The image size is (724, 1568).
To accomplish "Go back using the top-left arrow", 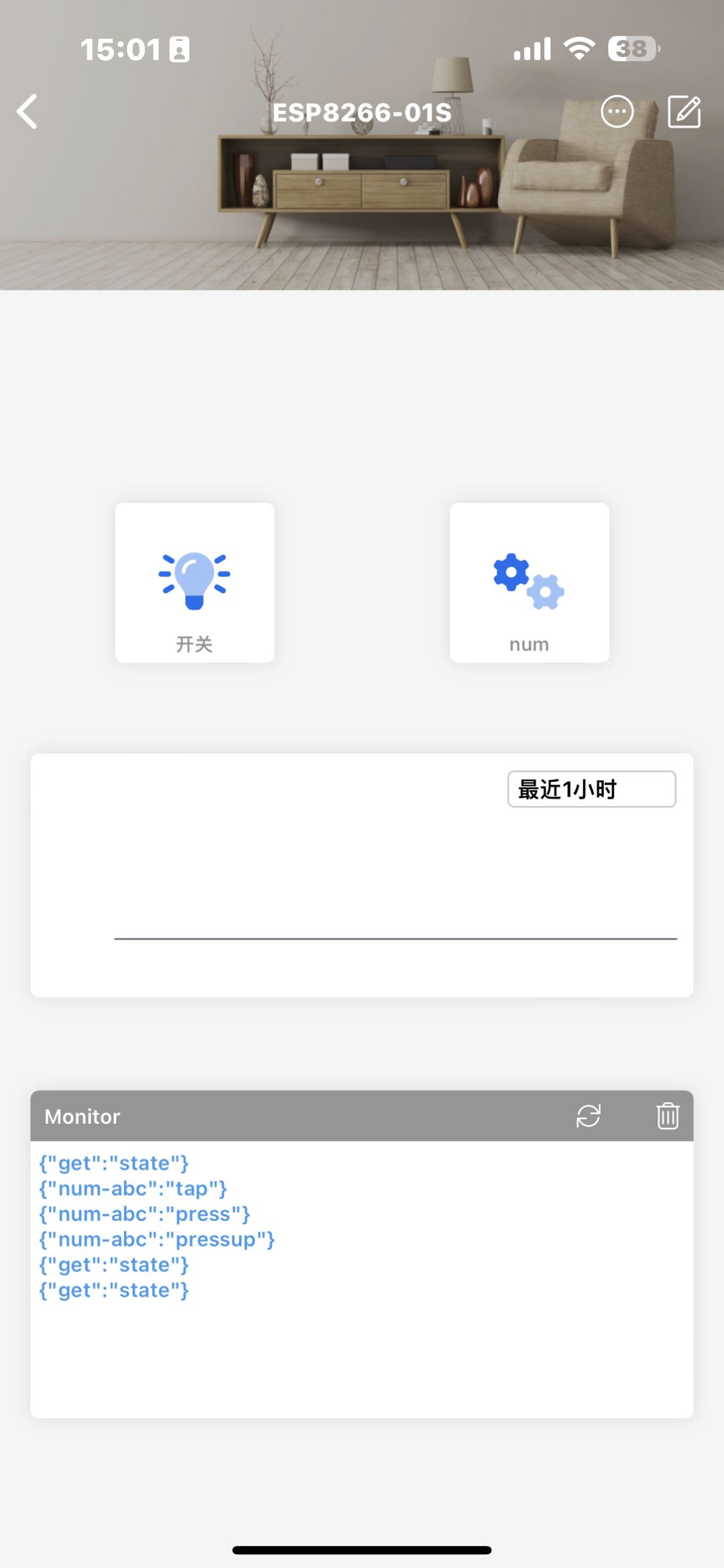I will pos(27,111).
